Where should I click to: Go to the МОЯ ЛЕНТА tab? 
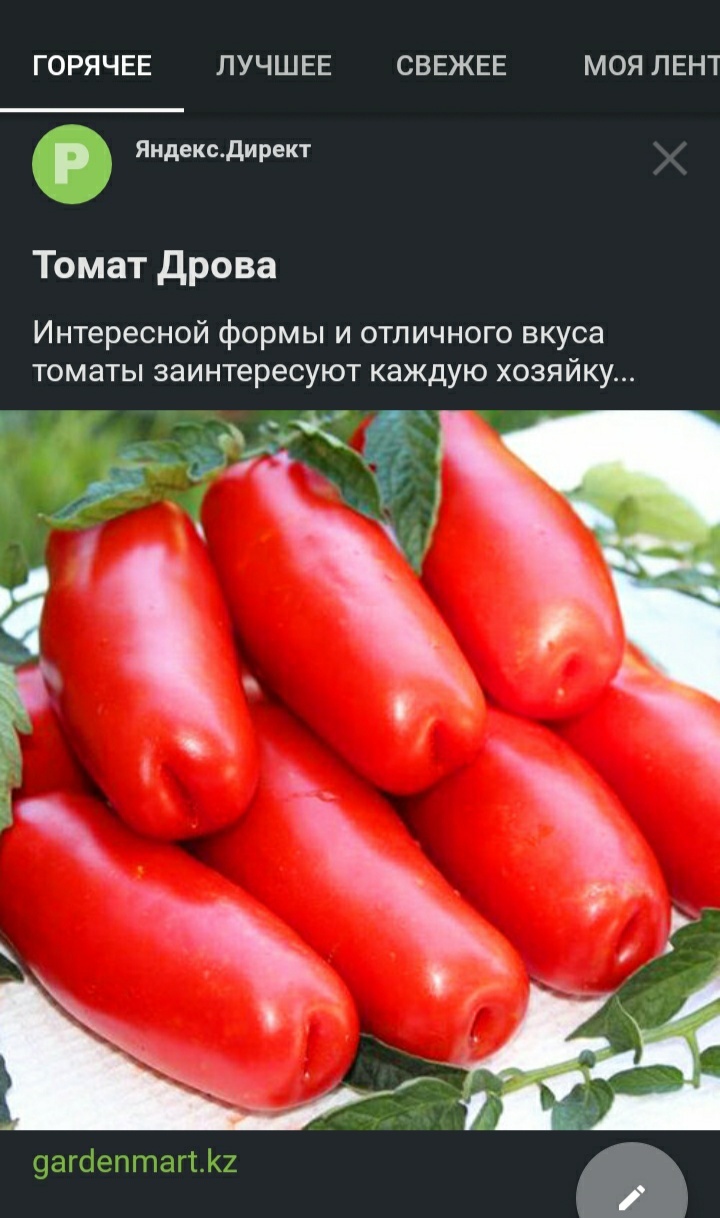coord(650,66)
